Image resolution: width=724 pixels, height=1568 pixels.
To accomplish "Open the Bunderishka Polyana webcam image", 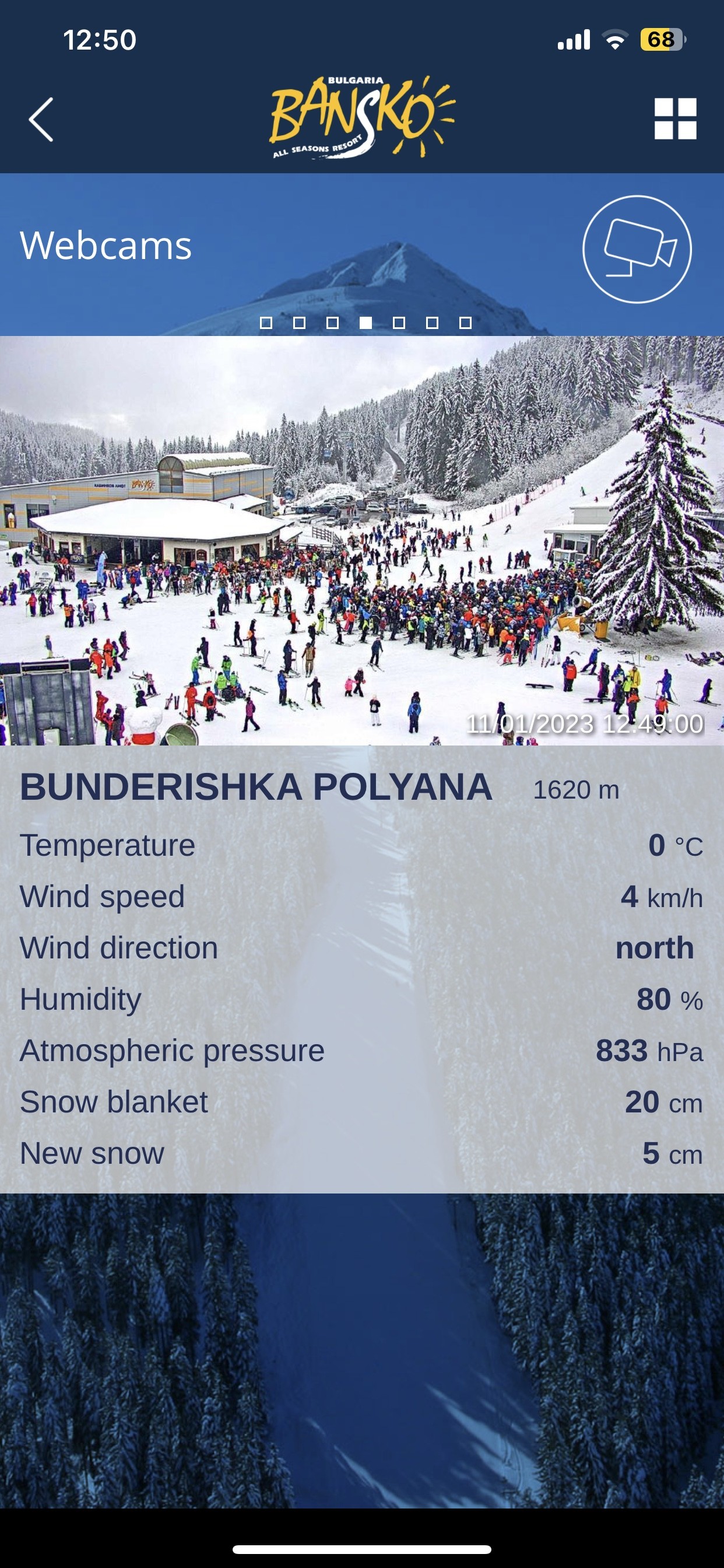I will [362, 541].
